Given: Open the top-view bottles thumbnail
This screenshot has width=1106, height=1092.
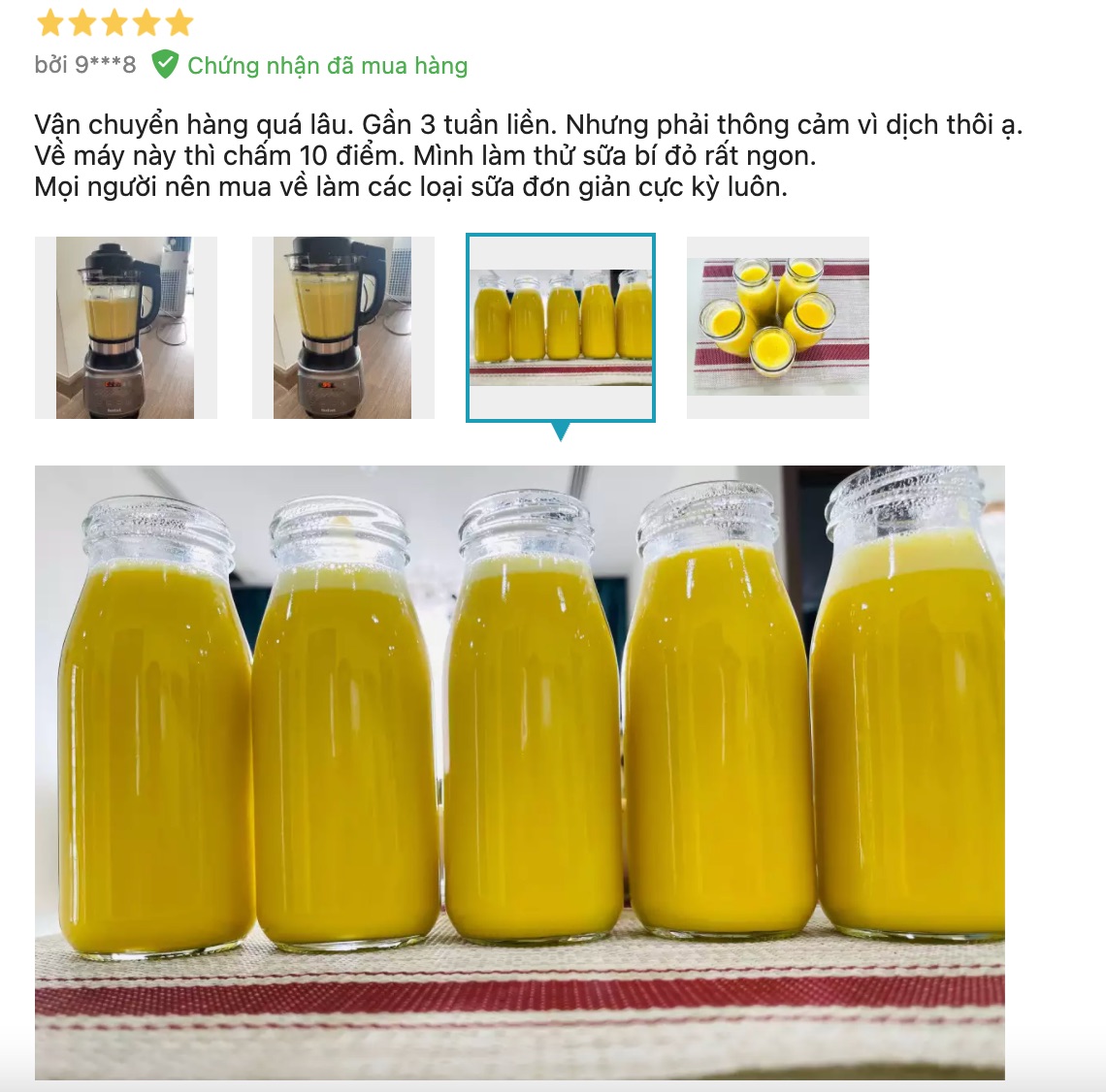Looking at the screenshot, I should tap(777, 328).
